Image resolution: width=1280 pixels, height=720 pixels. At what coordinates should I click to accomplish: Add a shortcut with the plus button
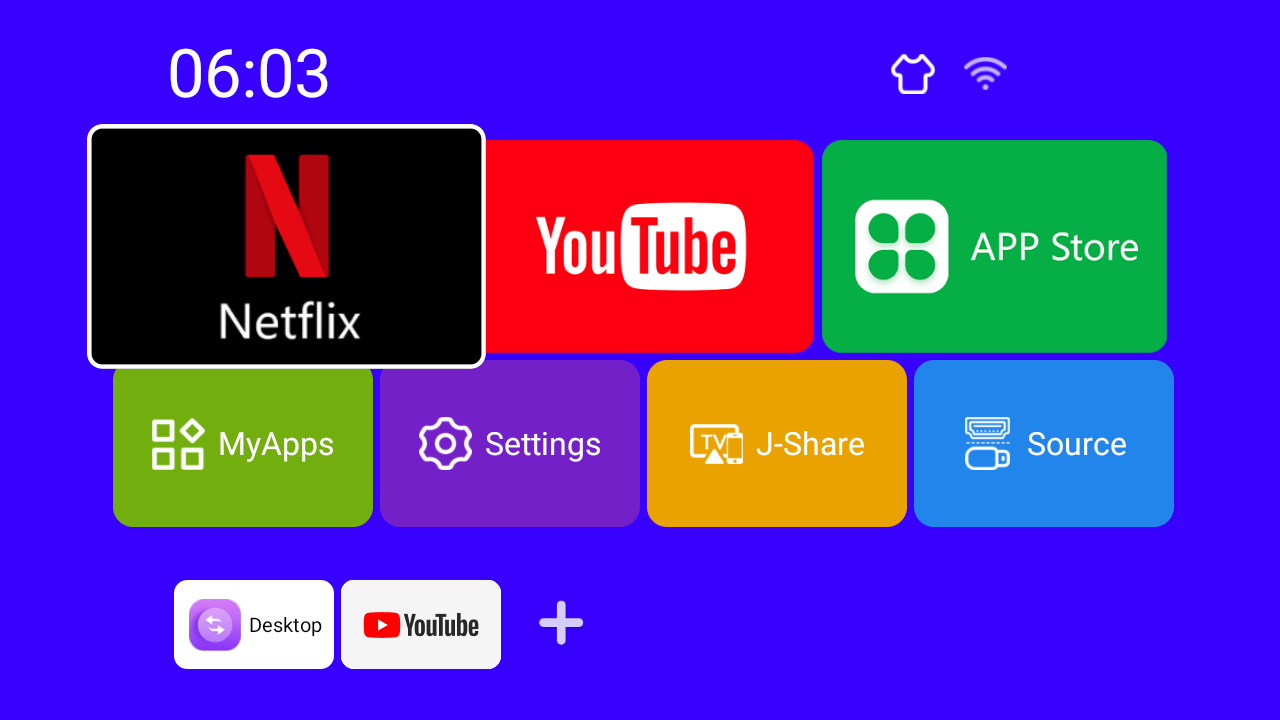tap(561, 623)
